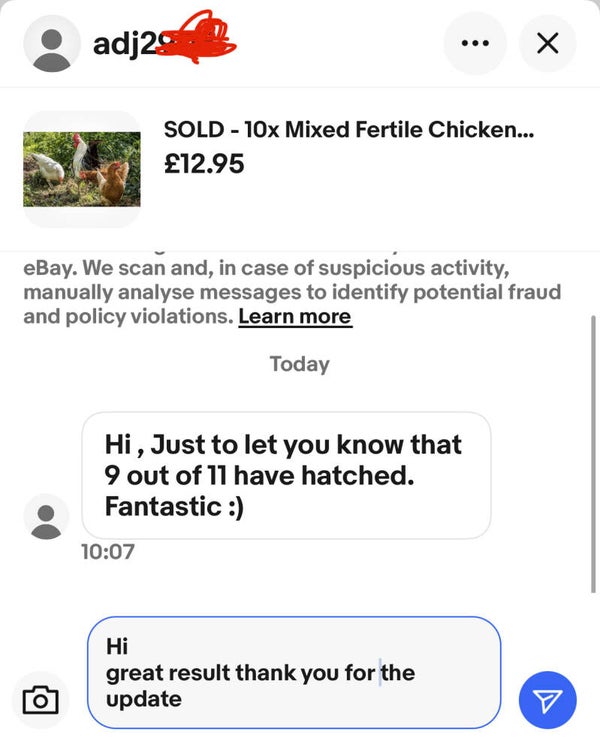Follow the Learn more link
The height and width of the screenshot is (747, 600).
[x=295, y=317]
